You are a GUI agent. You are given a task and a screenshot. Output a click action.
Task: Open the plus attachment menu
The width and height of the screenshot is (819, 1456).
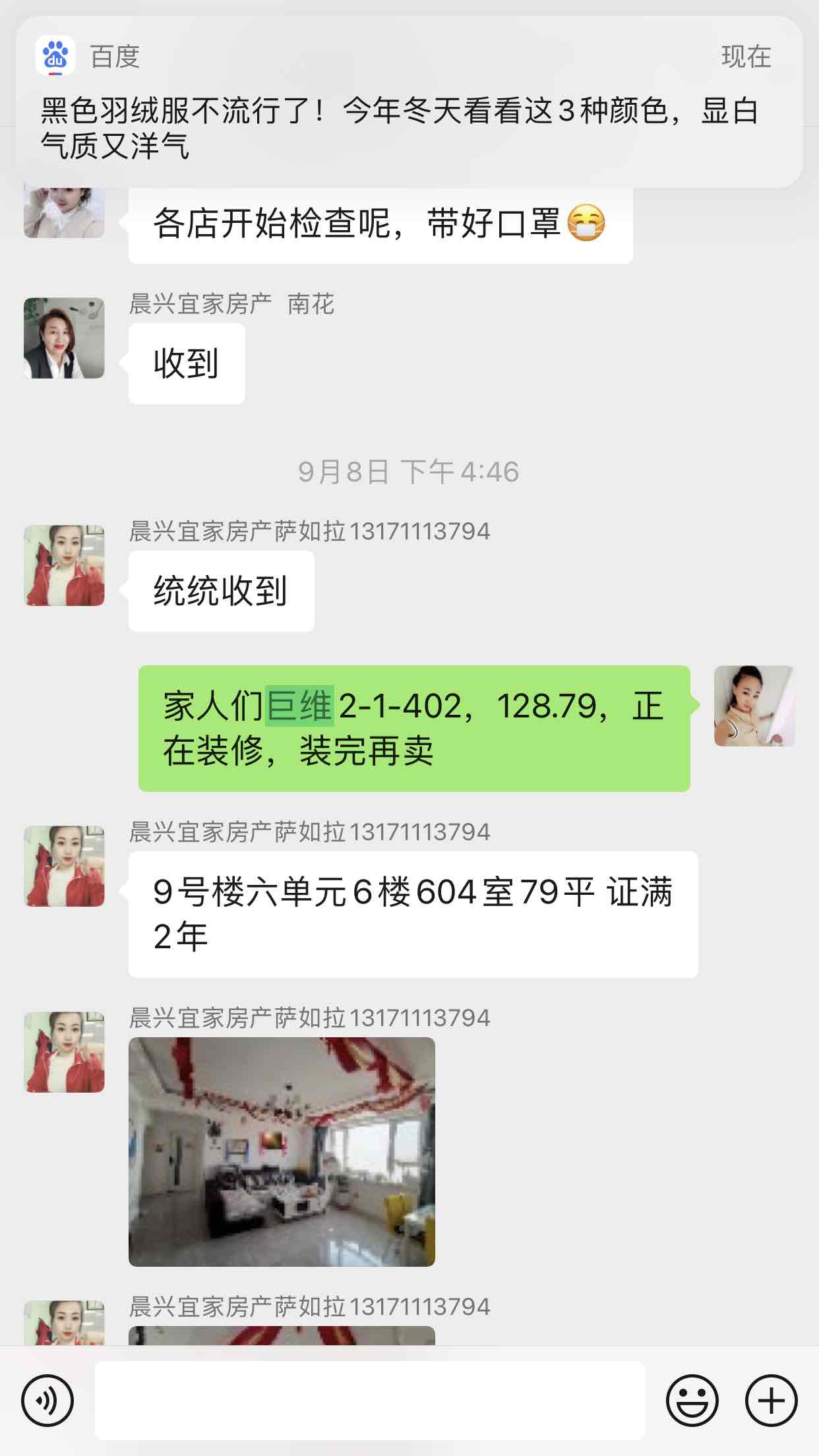pyautogui.click(x=771, y=1401)
